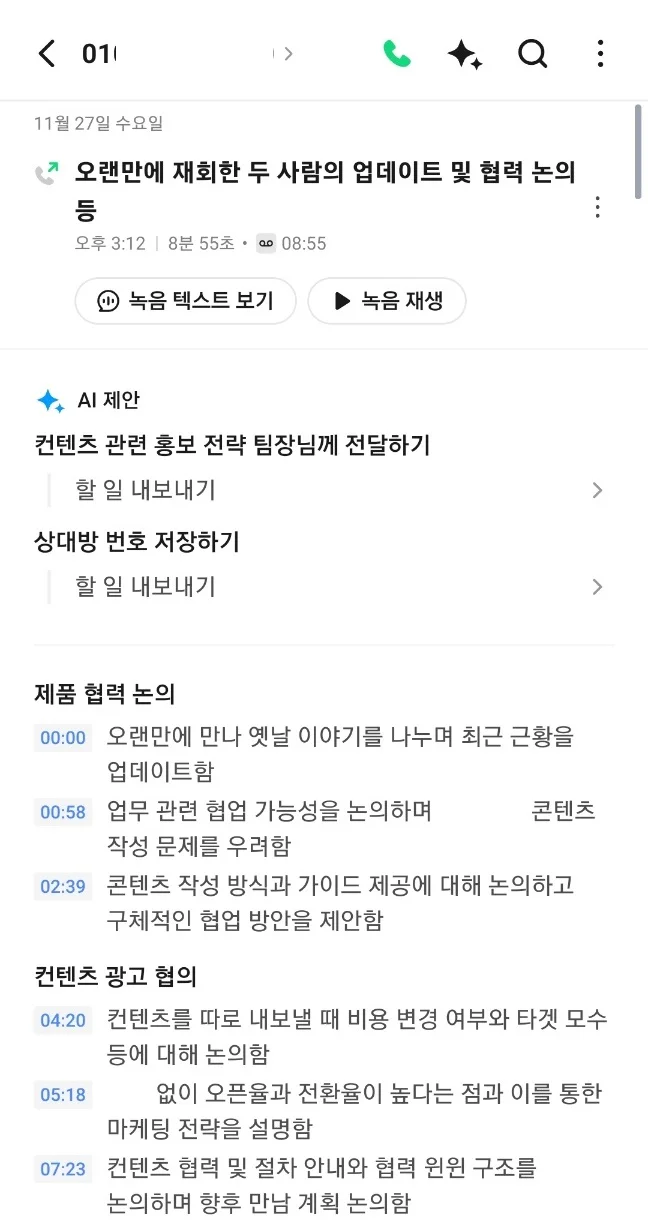Jump to the 05:18 timestamp
648x1224 pixels.
(x=63, y=1095)
